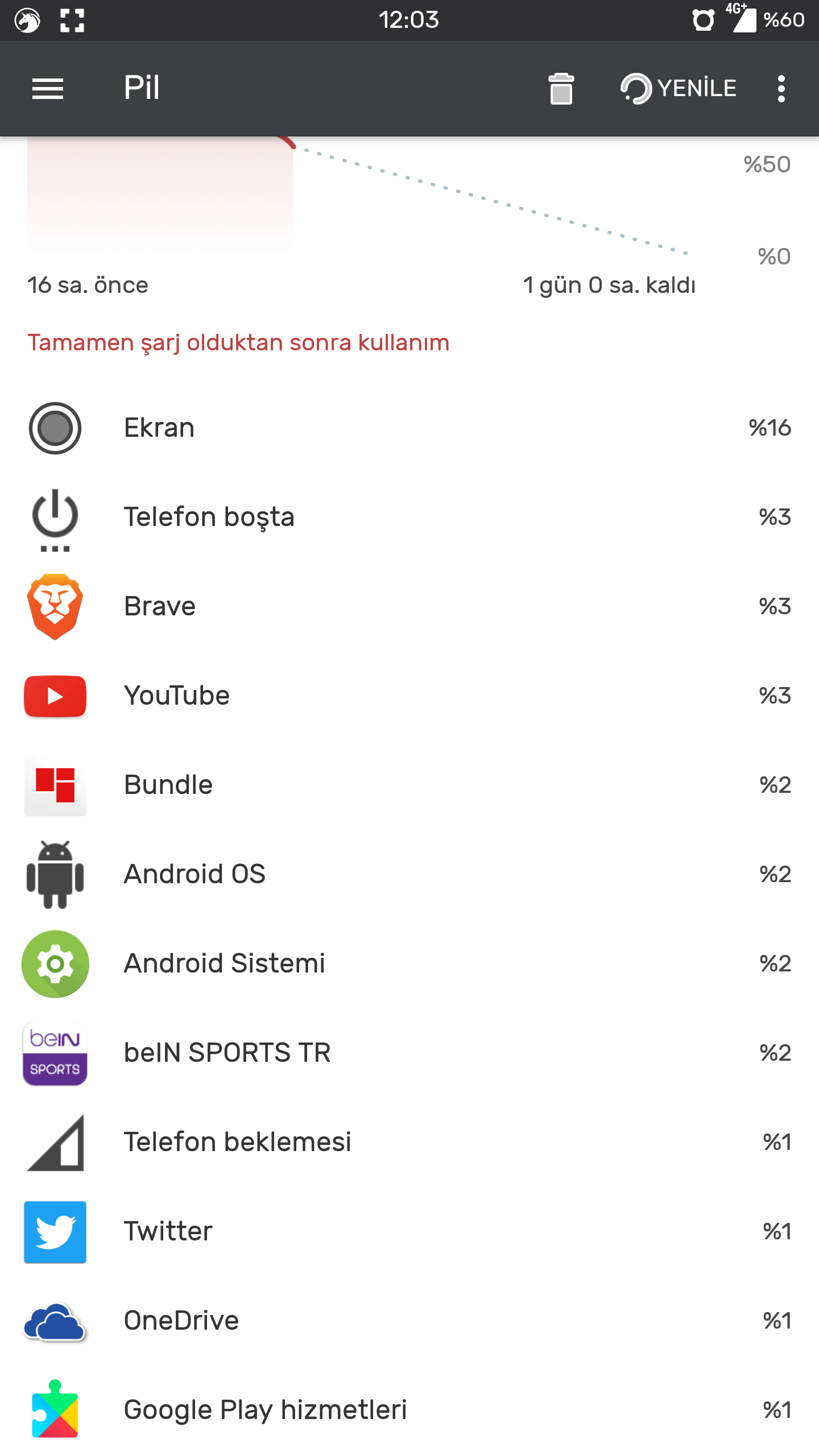Refresh battery stats with YENİLE
Image resolution: width=819 pixels, height=1456 pixels.
tap(678, 89)
